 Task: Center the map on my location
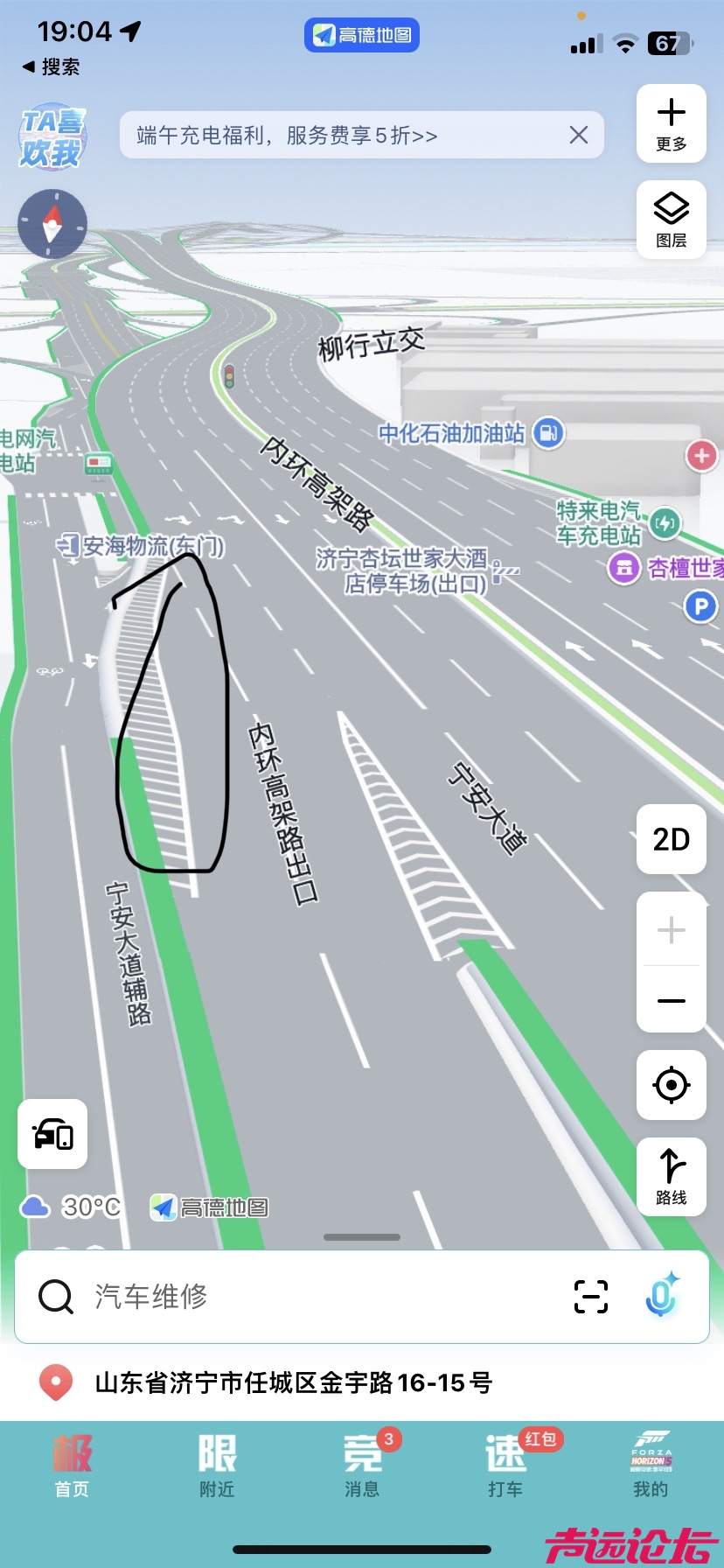tap(671, 1085)
